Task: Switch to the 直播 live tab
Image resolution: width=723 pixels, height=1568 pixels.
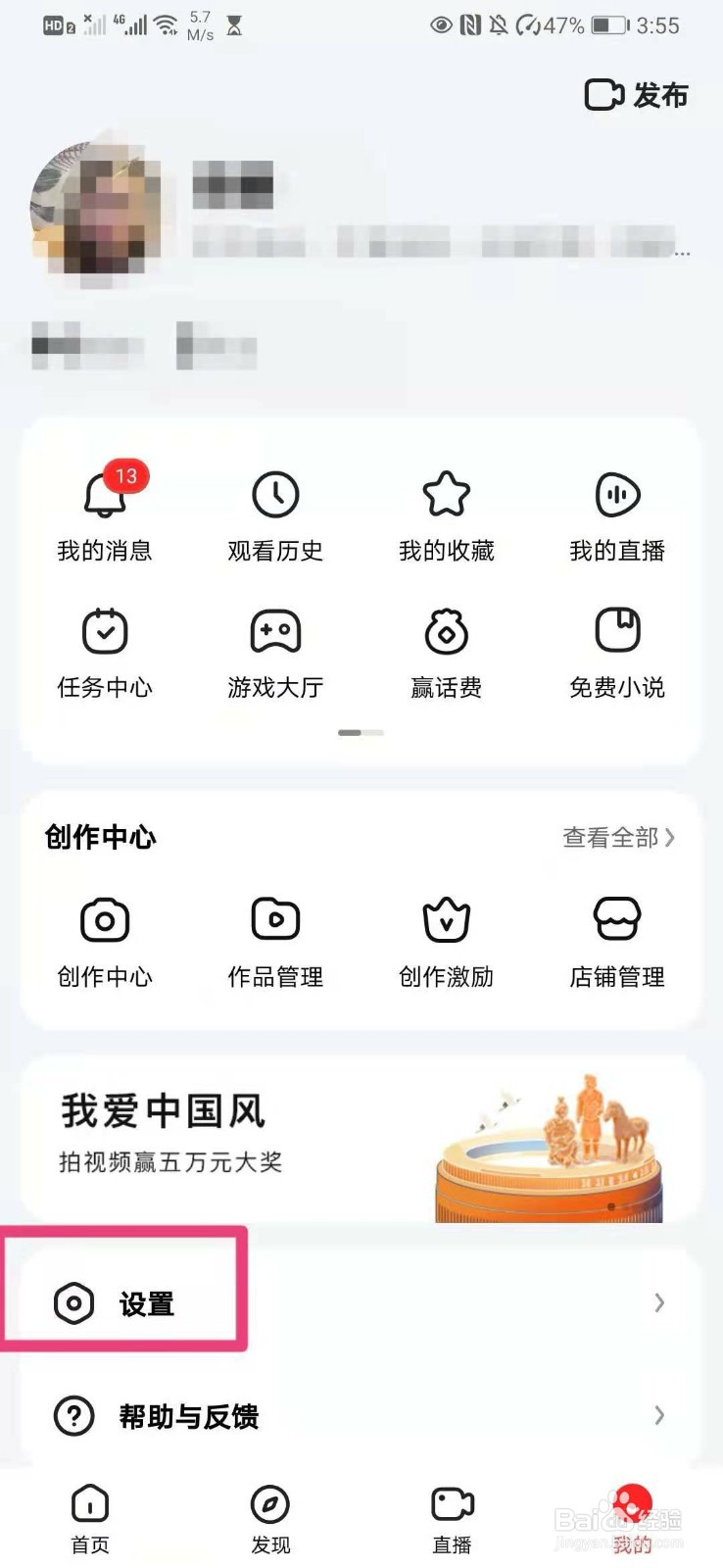Action: [x=452, y=1520]
